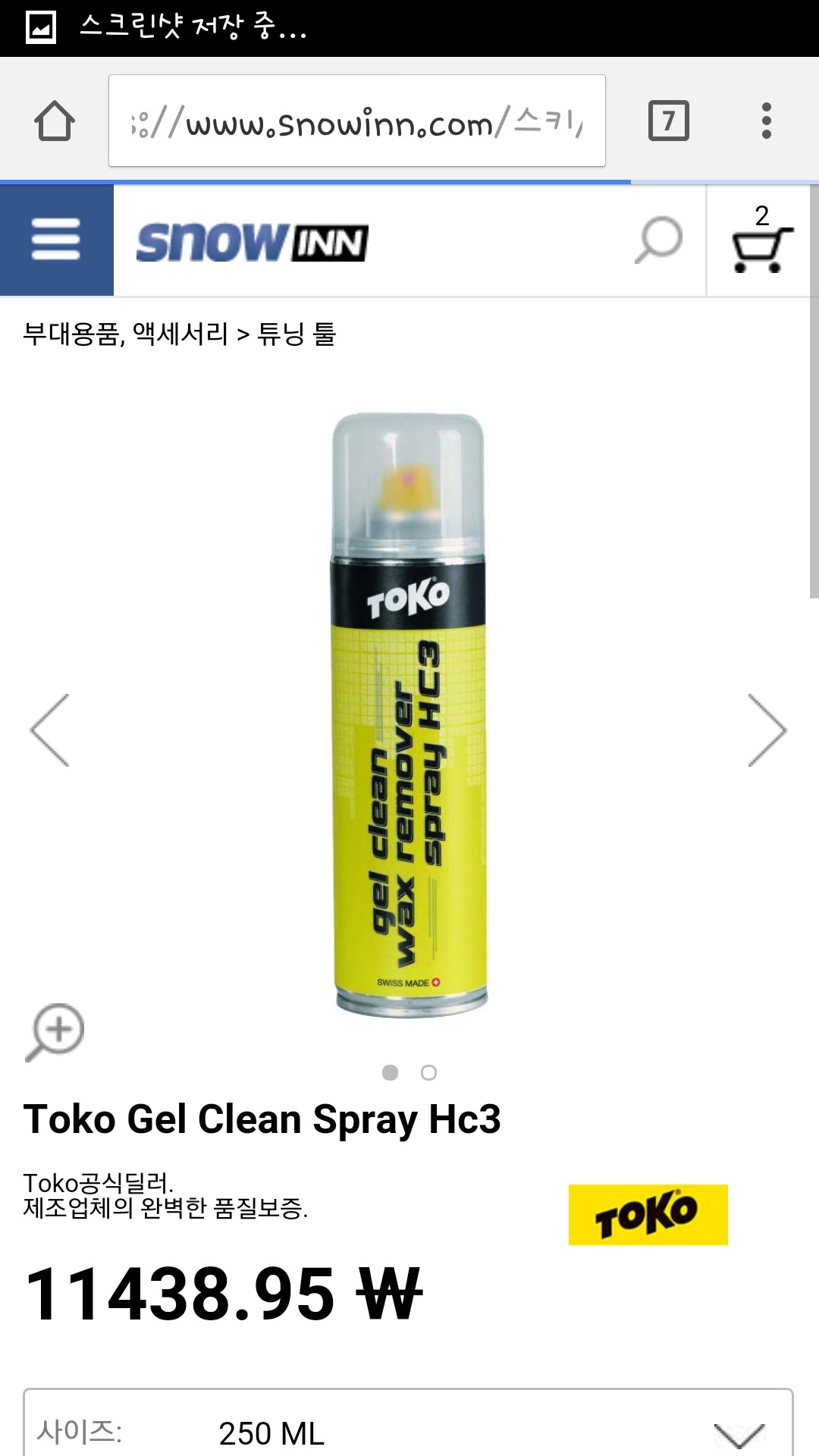
Task: Open the site search magnifier
Action: (x=658, y=240)
